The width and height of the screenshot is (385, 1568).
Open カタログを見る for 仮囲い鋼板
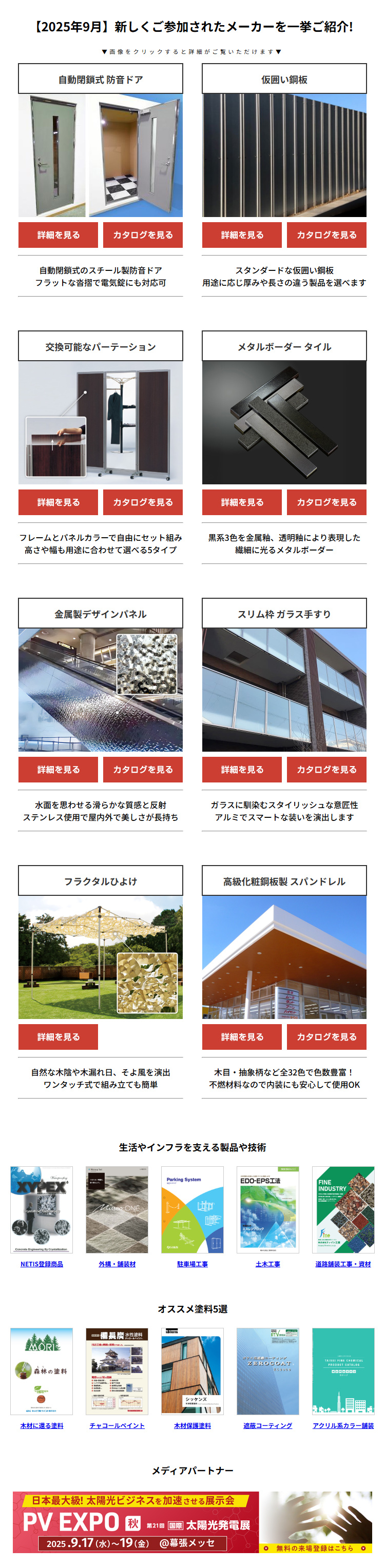tap(326, 235)
